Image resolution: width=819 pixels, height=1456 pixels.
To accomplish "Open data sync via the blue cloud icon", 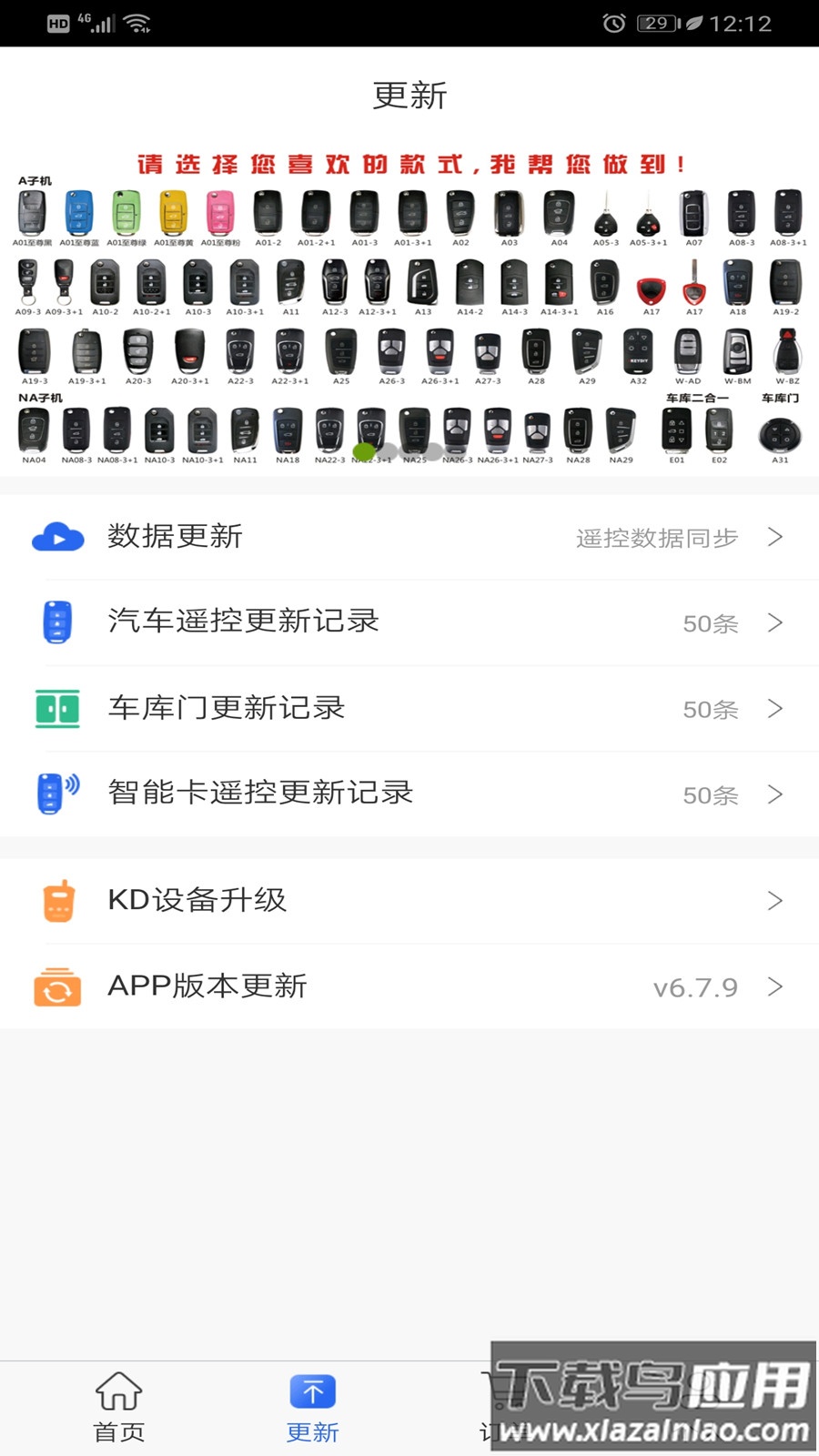I will pyautogui.click(x=57, y=537).
